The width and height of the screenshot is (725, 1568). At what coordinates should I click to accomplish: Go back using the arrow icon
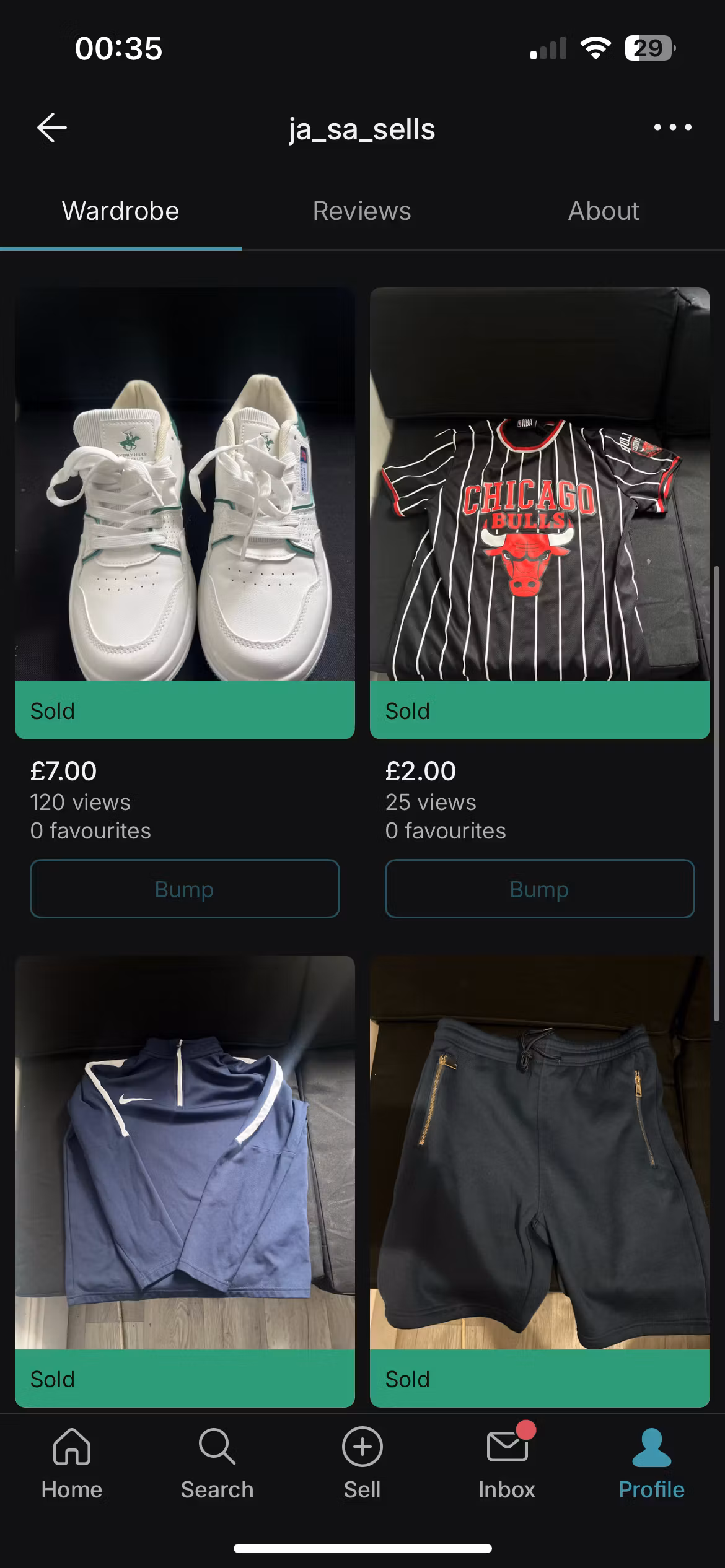(x=52, y=128)
